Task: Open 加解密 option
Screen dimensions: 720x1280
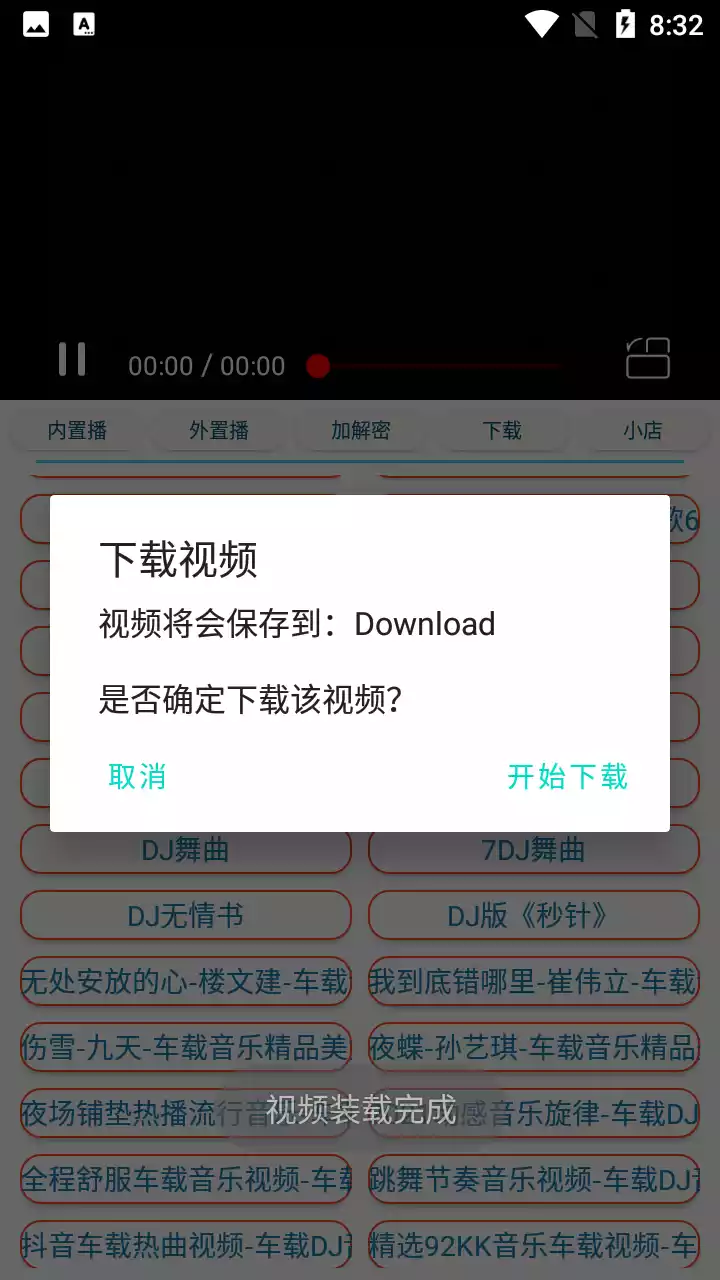Action: point(361,431)
